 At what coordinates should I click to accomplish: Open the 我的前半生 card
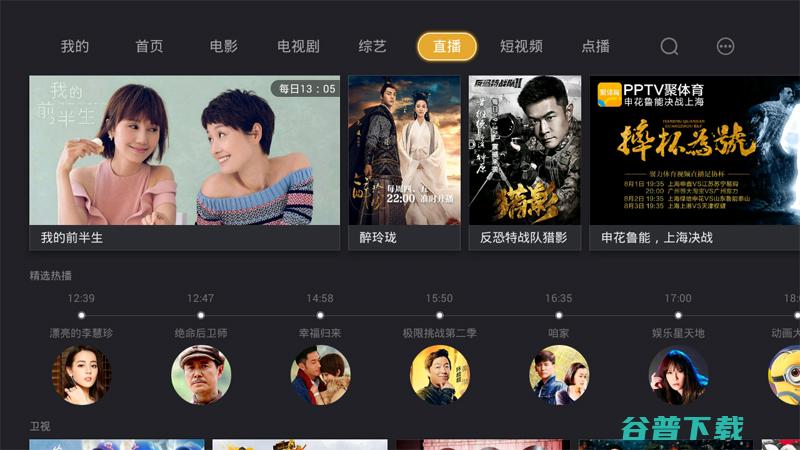point(184,162)
